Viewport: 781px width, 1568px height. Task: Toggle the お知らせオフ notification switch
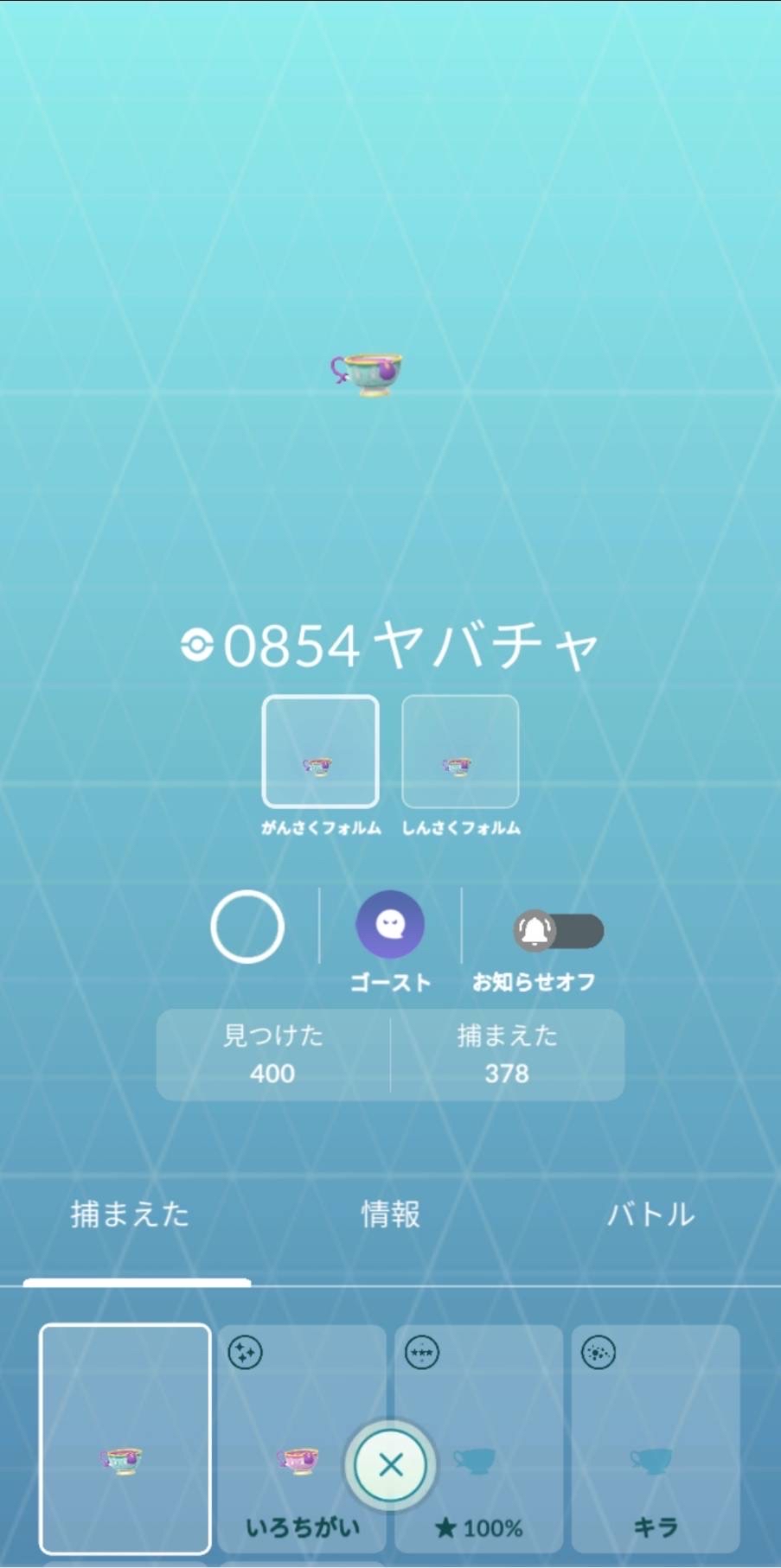click(559, 931)
